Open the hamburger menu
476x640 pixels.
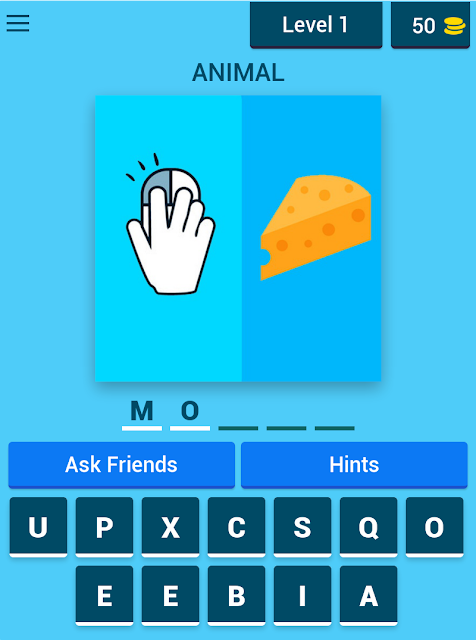tap(18, 23)
